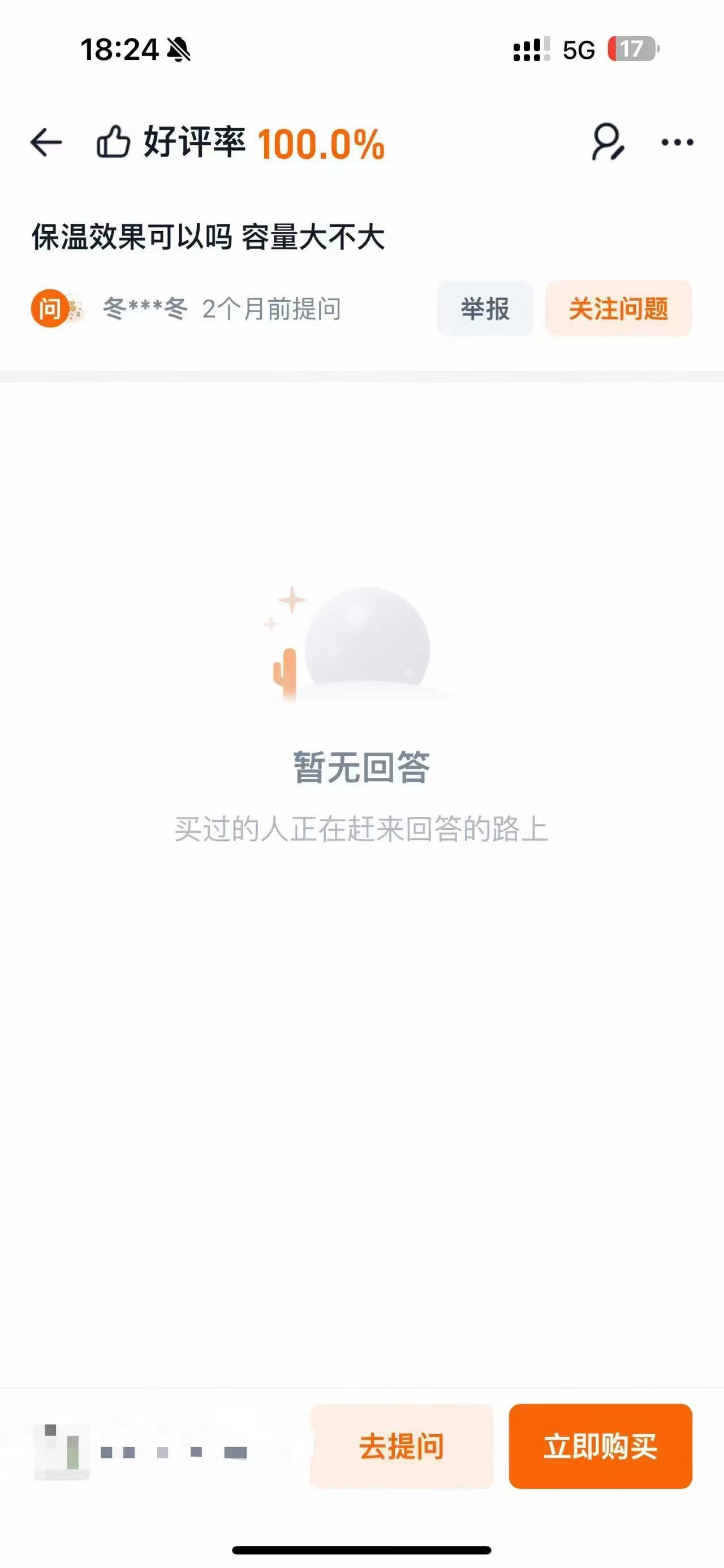Open the user edit icon in header
Image resolution: width=724 pixels, height=1568 pixels.
coord(607,142)
